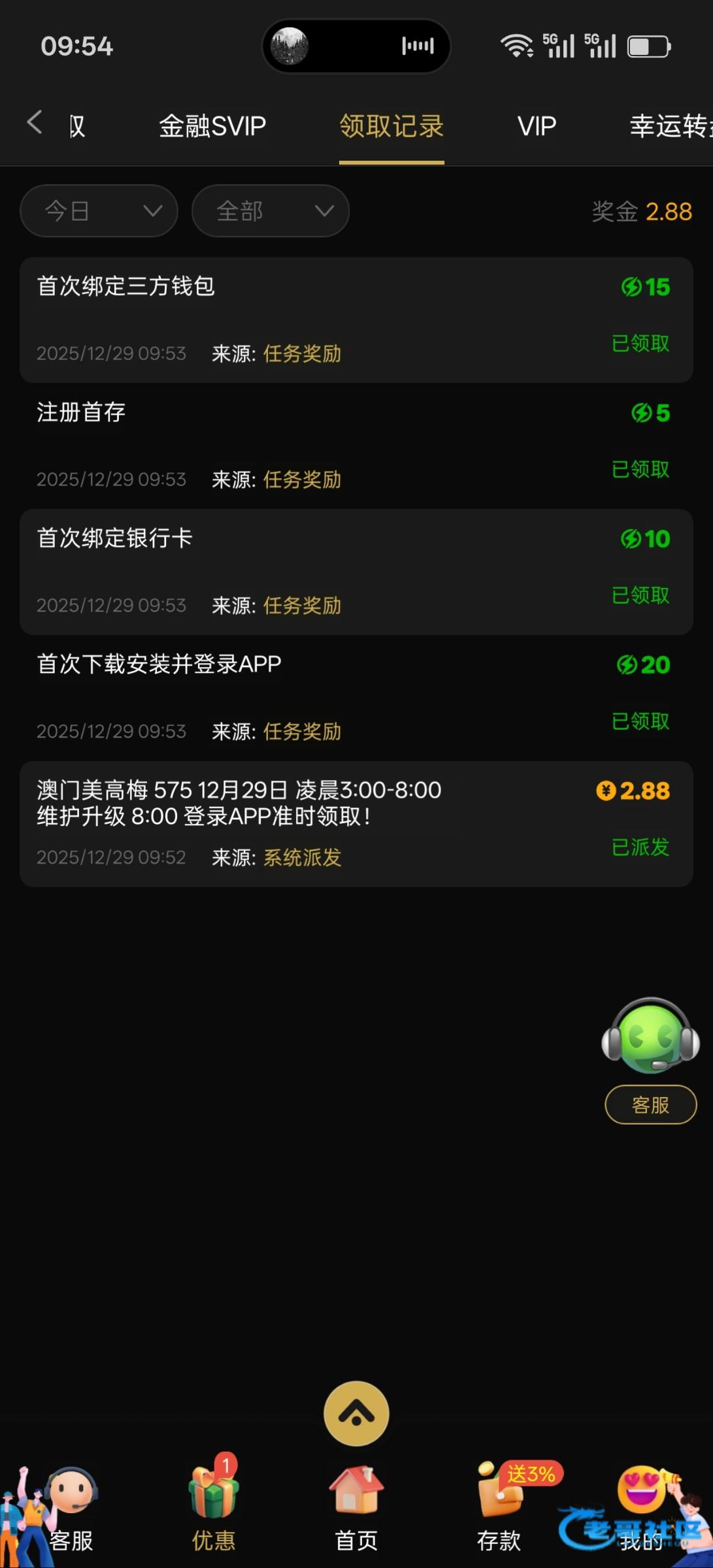Expand the 全部 type filter dropdown
This screenshot has width=713, height=1568.
click(x=271, y=211)
